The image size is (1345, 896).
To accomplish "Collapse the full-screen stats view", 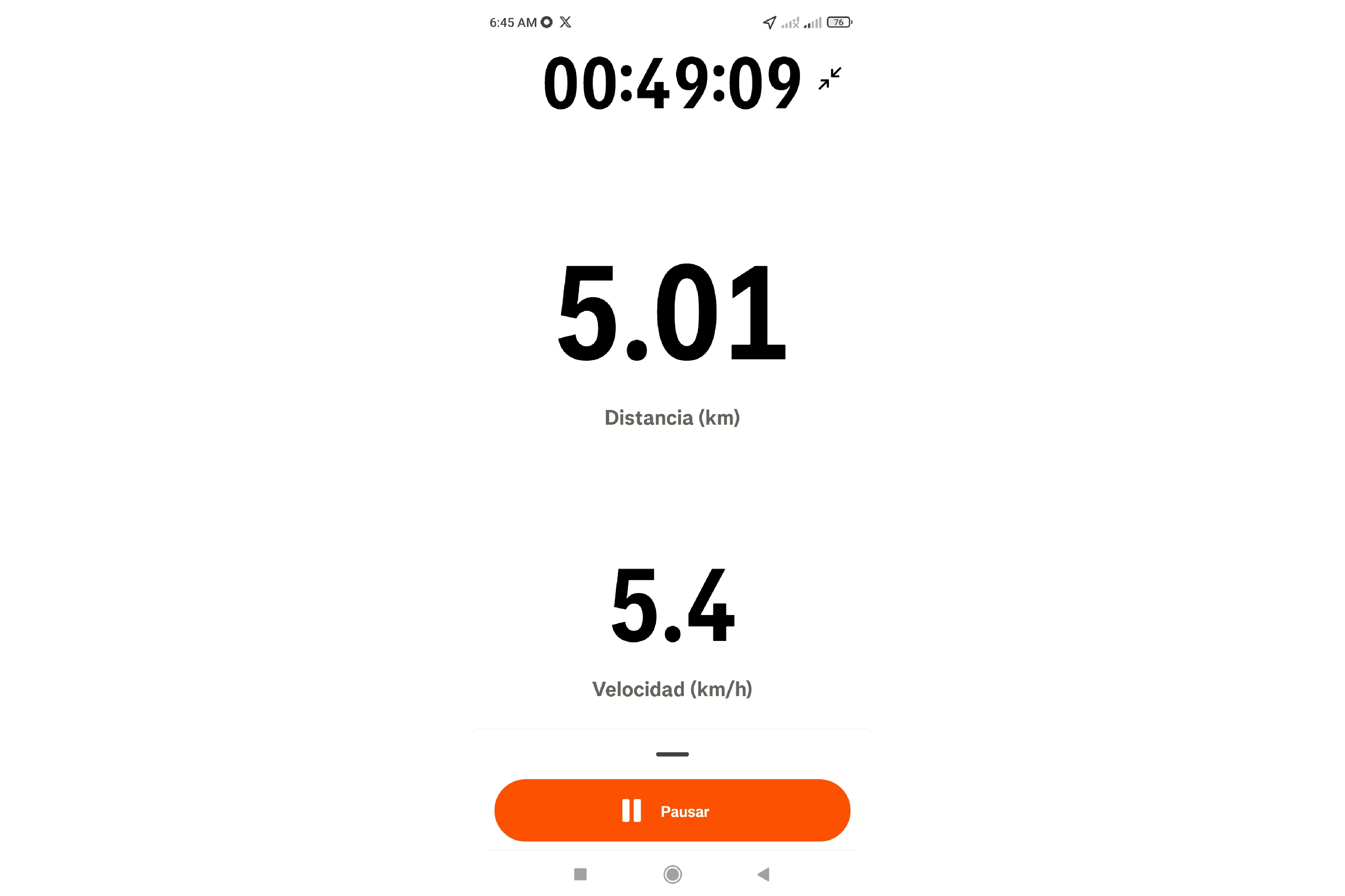I will point(829,78).
